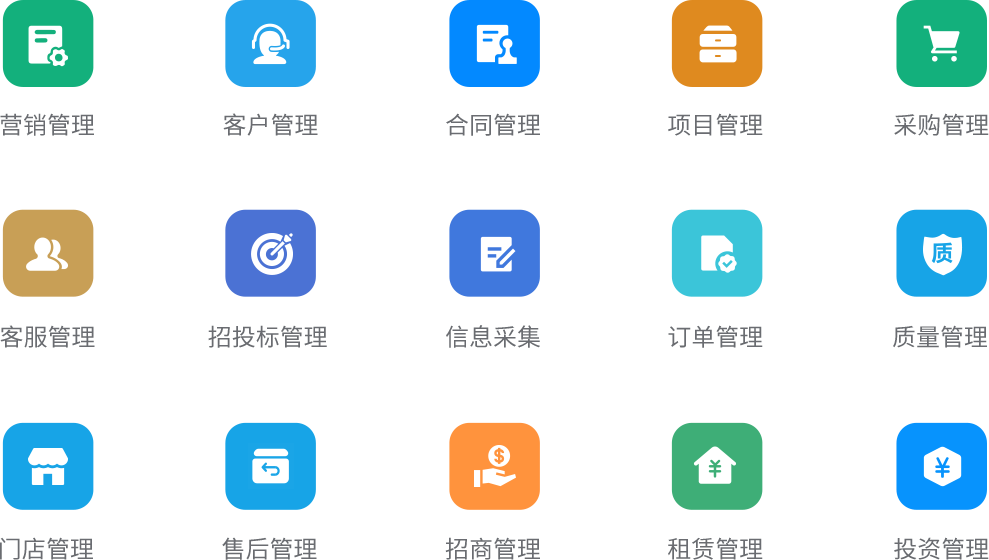Launch 售后管理 module
This screenshot has width=989, height=560.
pyautogui.click(x=270, y=466)
